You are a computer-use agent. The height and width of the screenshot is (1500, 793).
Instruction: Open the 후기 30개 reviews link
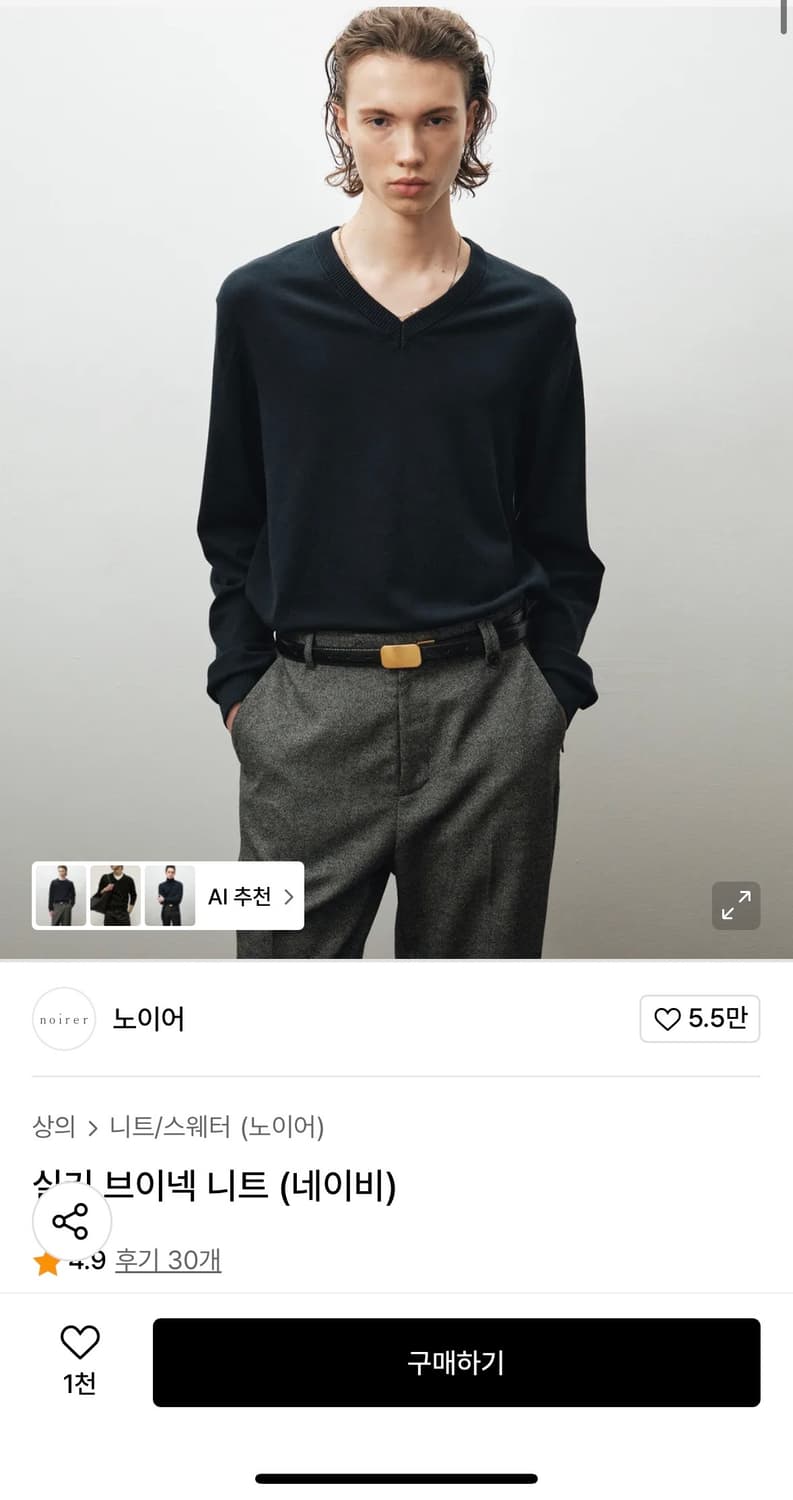point(169,1262)
